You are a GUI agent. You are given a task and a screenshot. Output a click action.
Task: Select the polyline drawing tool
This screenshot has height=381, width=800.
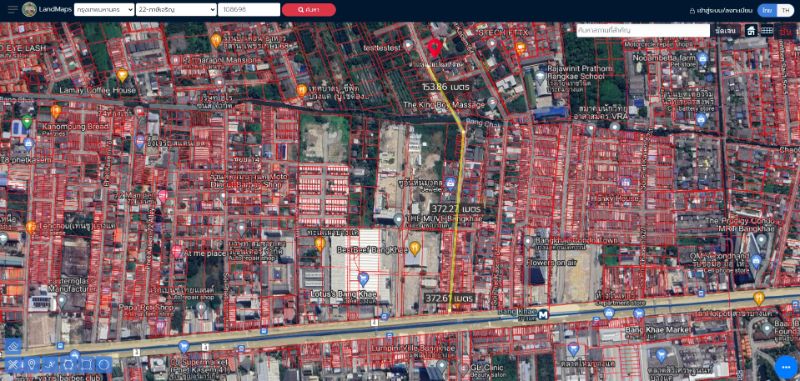(49, 364)
